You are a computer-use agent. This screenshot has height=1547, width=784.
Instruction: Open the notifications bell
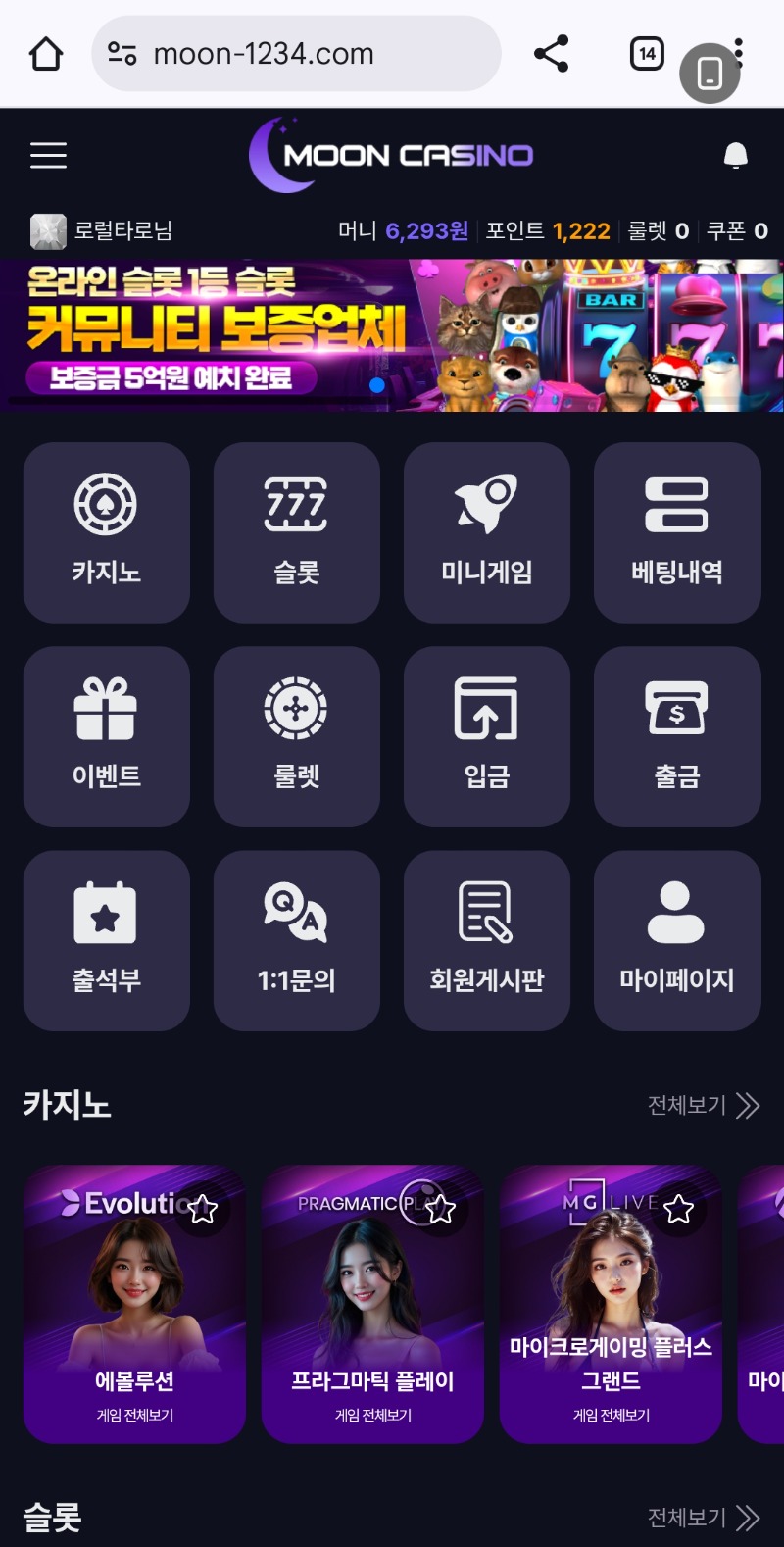tap(735, 155)
